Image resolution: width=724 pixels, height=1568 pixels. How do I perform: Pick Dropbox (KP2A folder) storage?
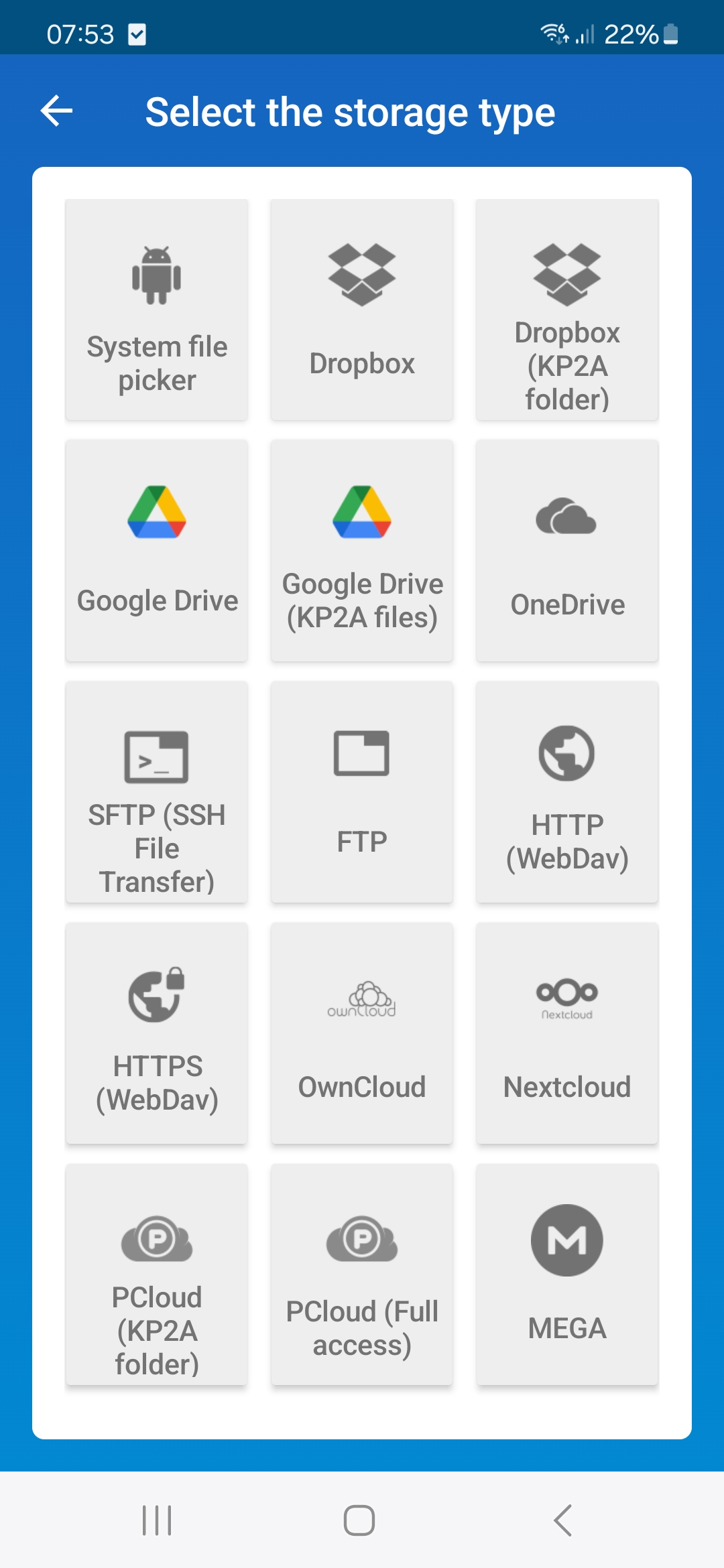click(x=567, y=310)
